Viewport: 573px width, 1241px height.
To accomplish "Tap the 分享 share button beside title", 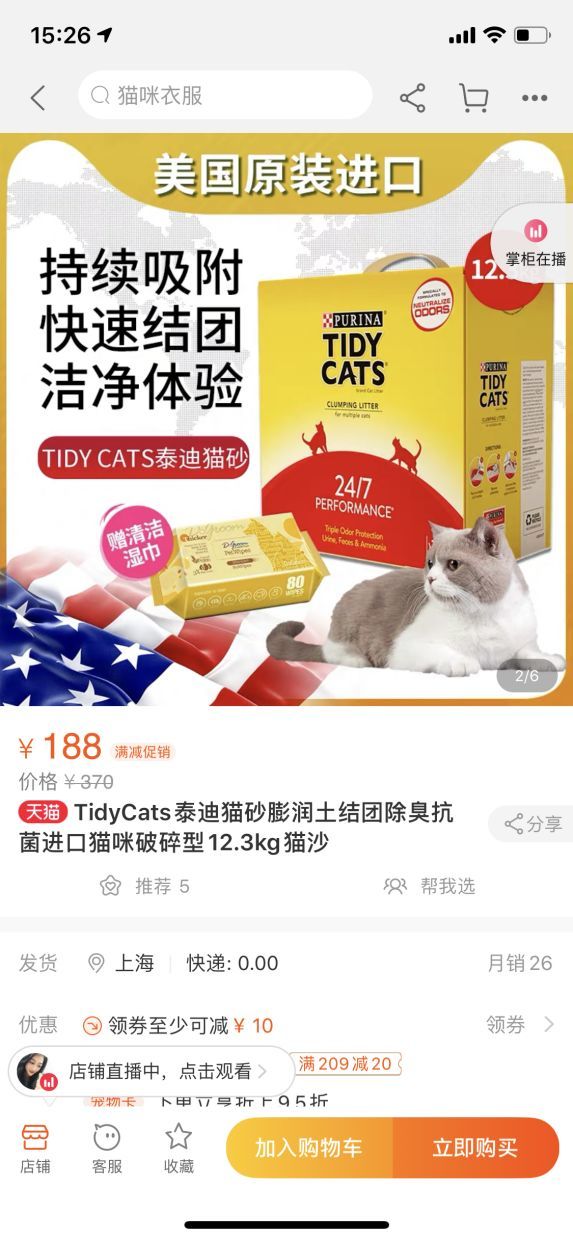I will [532, 824].
